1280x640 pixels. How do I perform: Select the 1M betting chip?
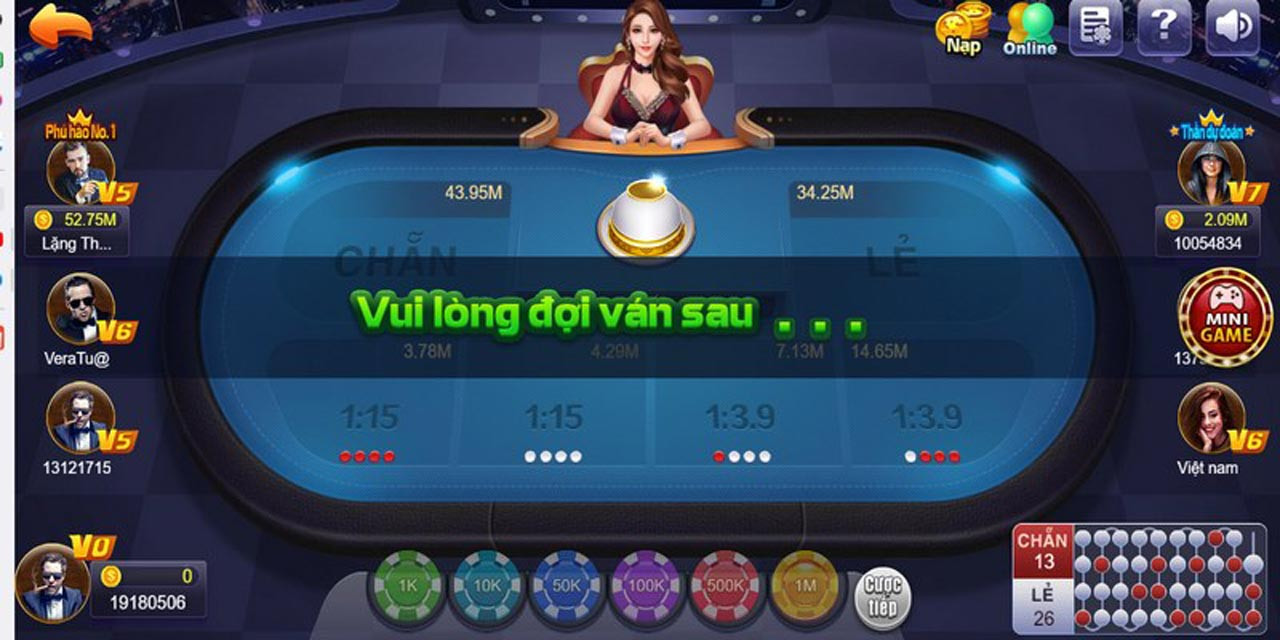805,586
